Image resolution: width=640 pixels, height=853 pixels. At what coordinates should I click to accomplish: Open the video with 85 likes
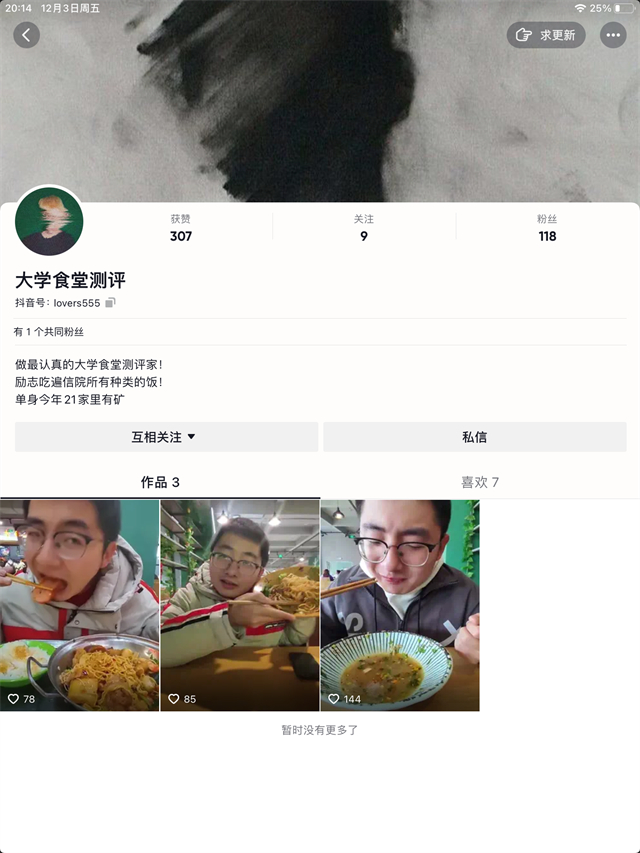coord(240,605)
